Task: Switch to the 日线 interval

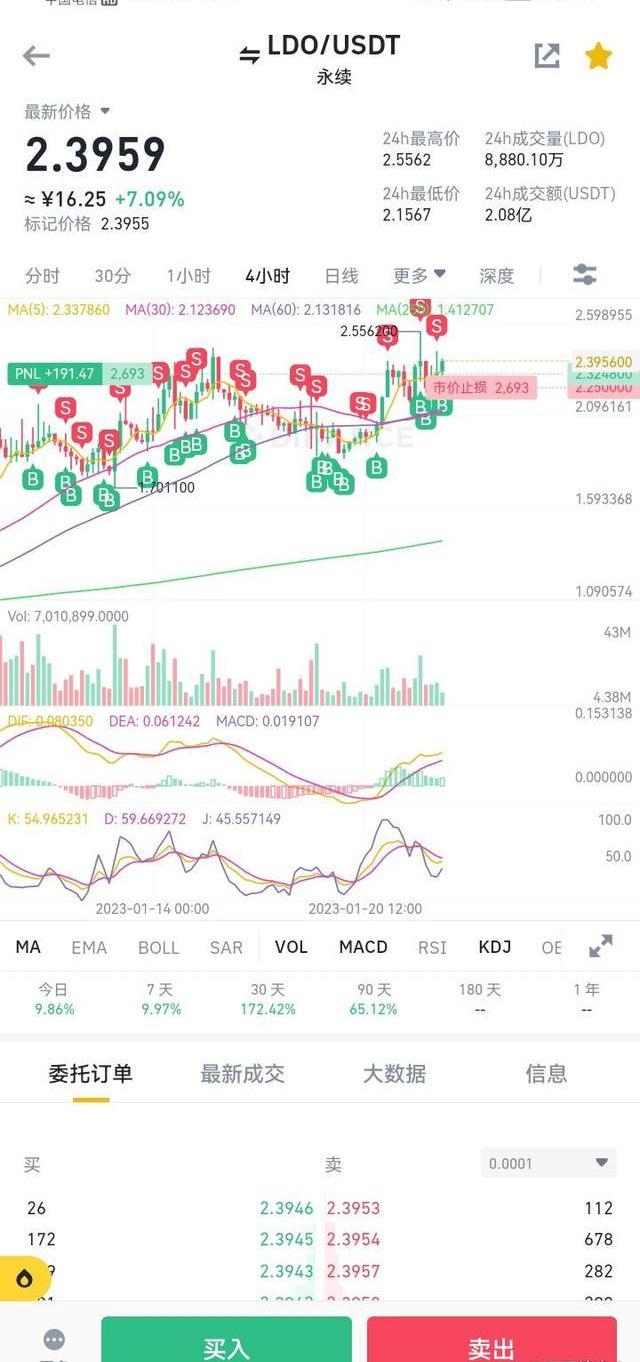Action: [x=341, y=276]
